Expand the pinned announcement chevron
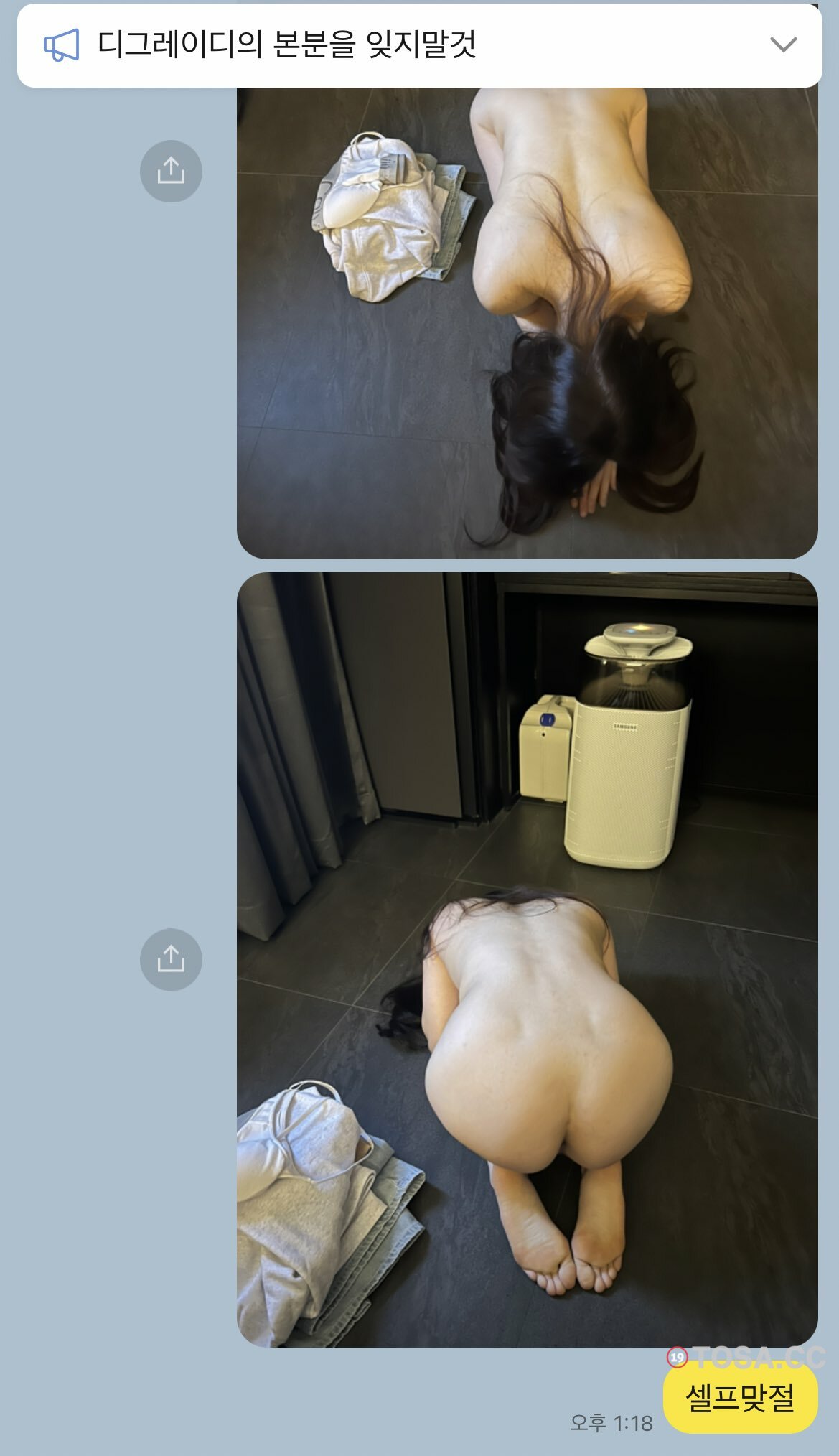 tap(782, 45)
